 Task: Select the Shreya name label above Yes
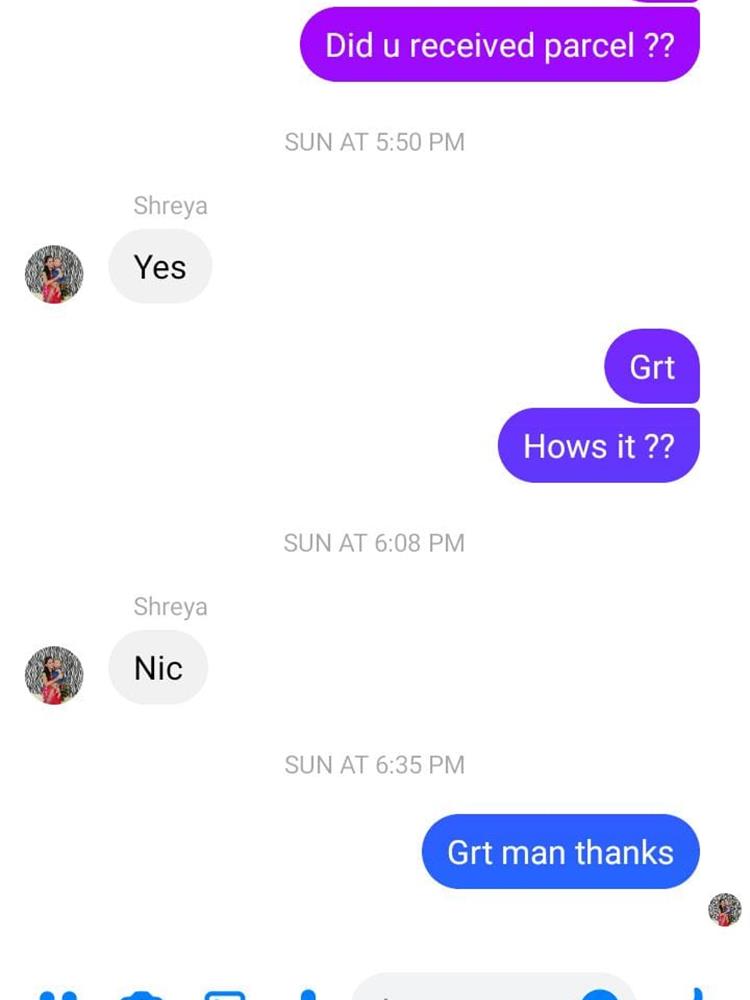[170, 206]
